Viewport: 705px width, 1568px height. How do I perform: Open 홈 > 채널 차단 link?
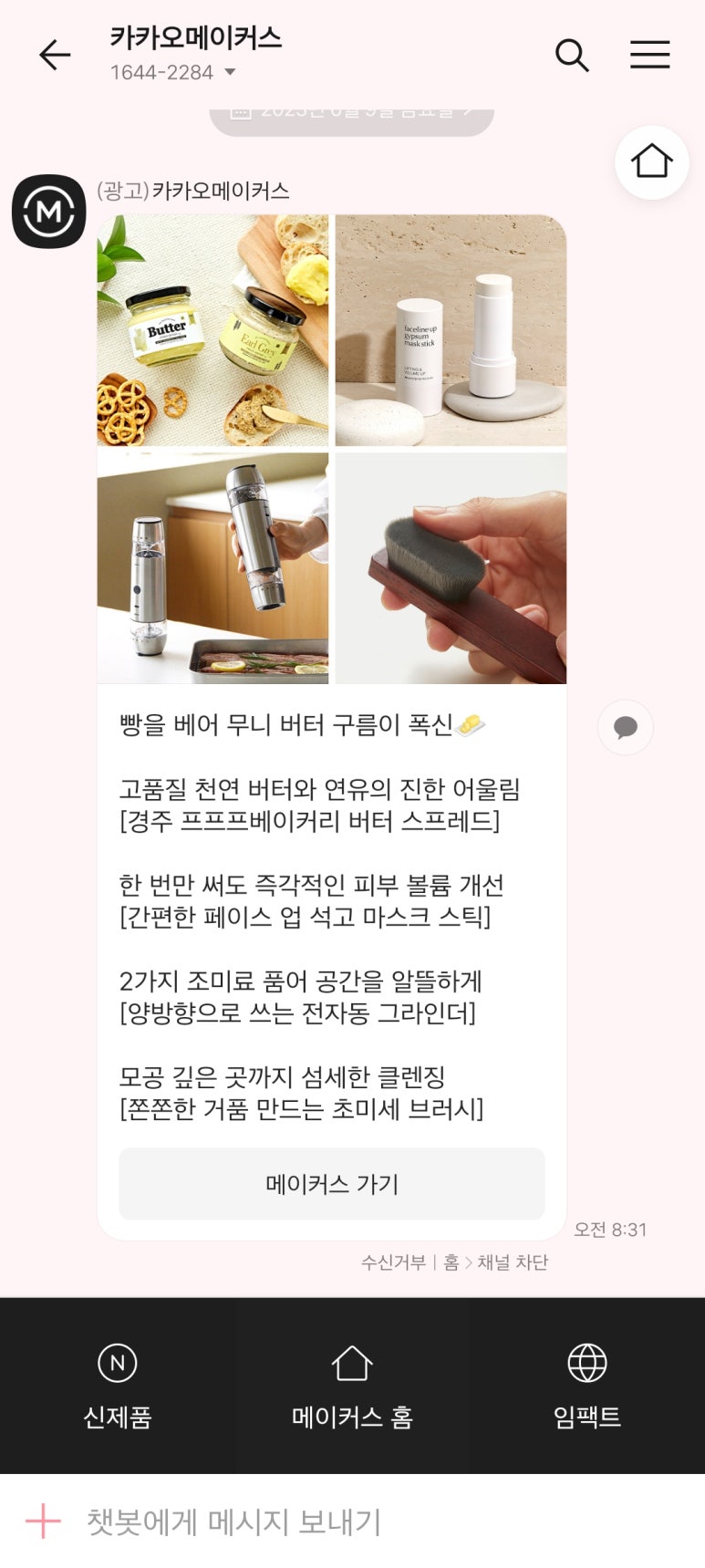coord(496,1262)
